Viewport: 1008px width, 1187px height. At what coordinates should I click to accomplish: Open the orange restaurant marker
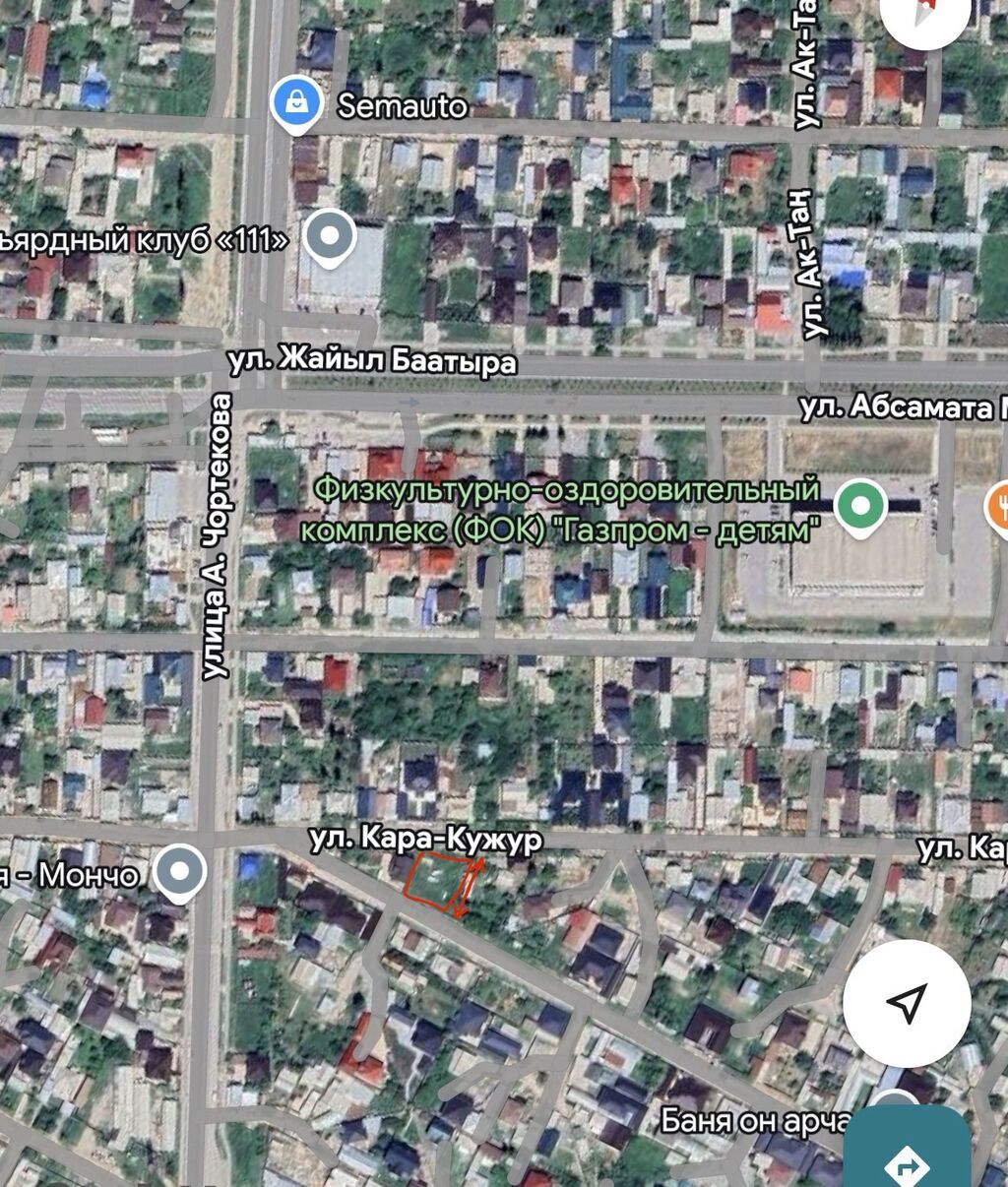coord(996,506)
